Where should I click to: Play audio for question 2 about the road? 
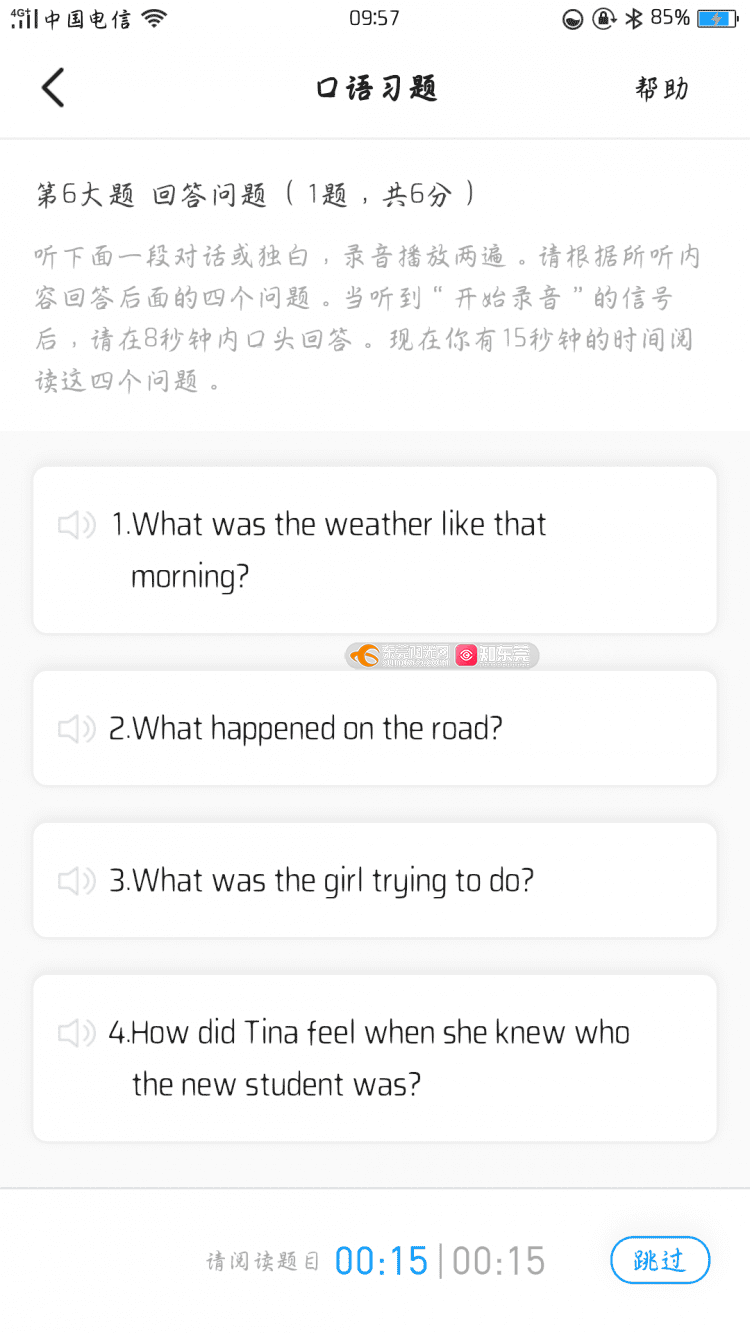tap(77, 729)
